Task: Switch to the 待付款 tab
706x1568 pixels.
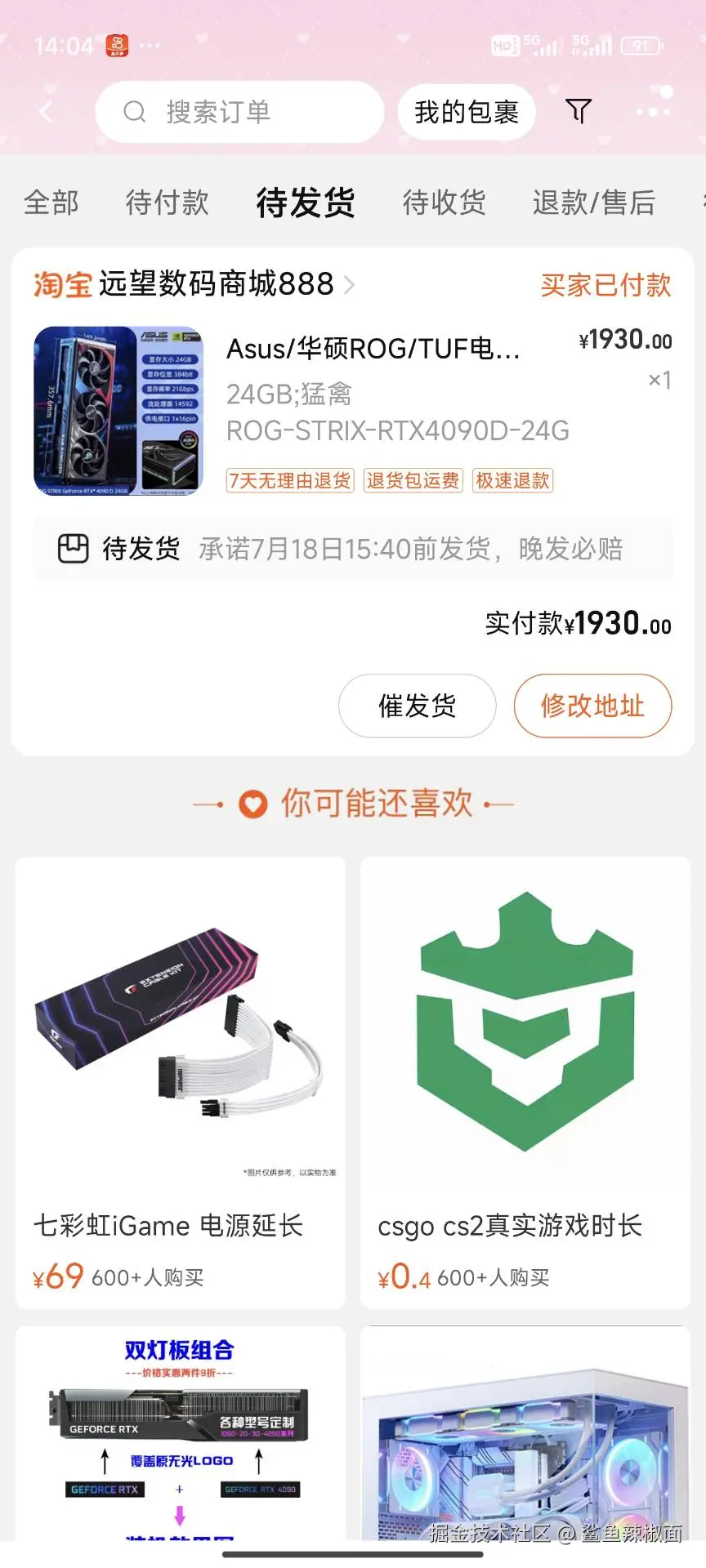Action: coord(168,203)
